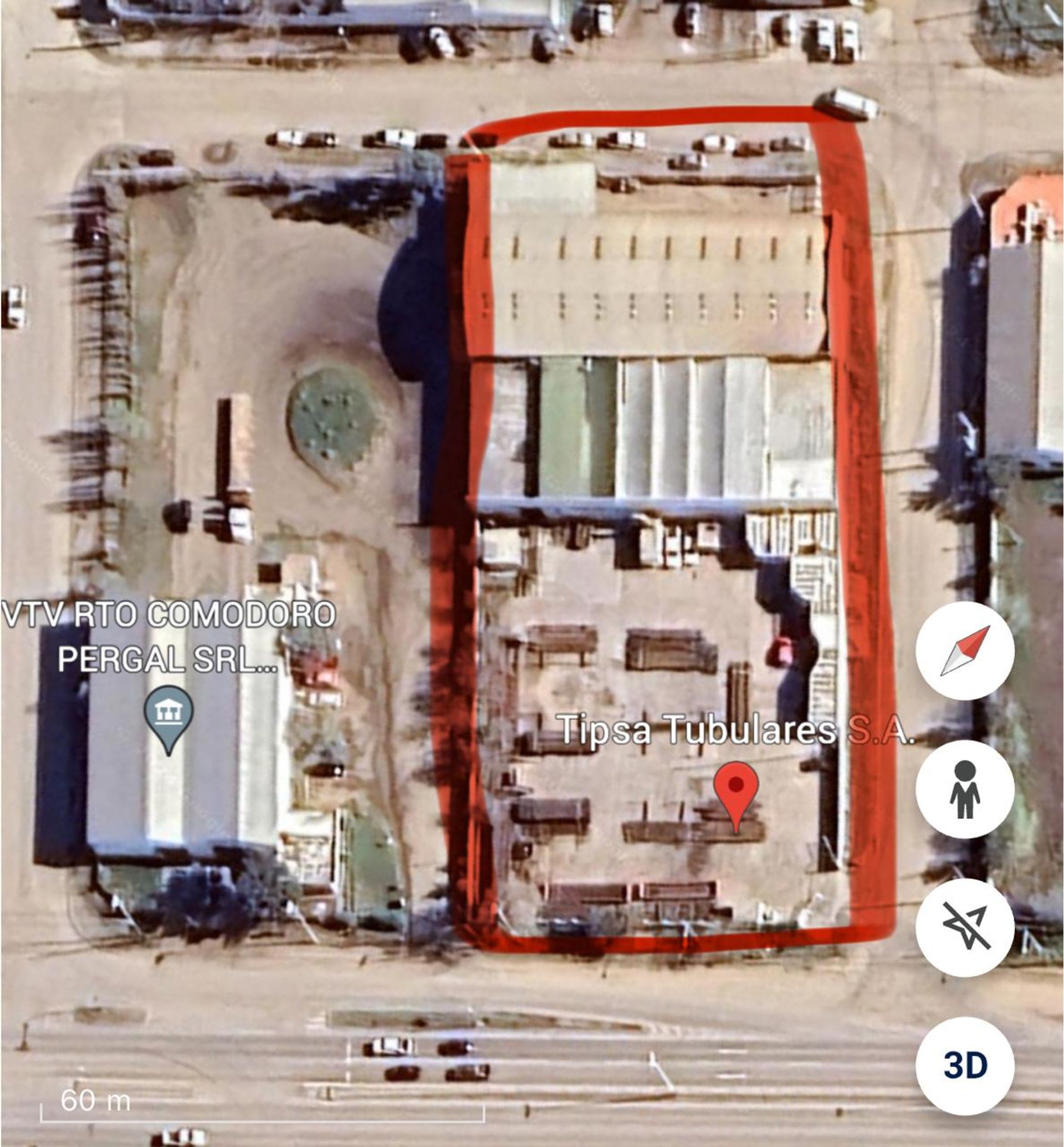Tap the crossed-out my location button
Screen dimensions: 1064x1147
click(x=965, y=927)
